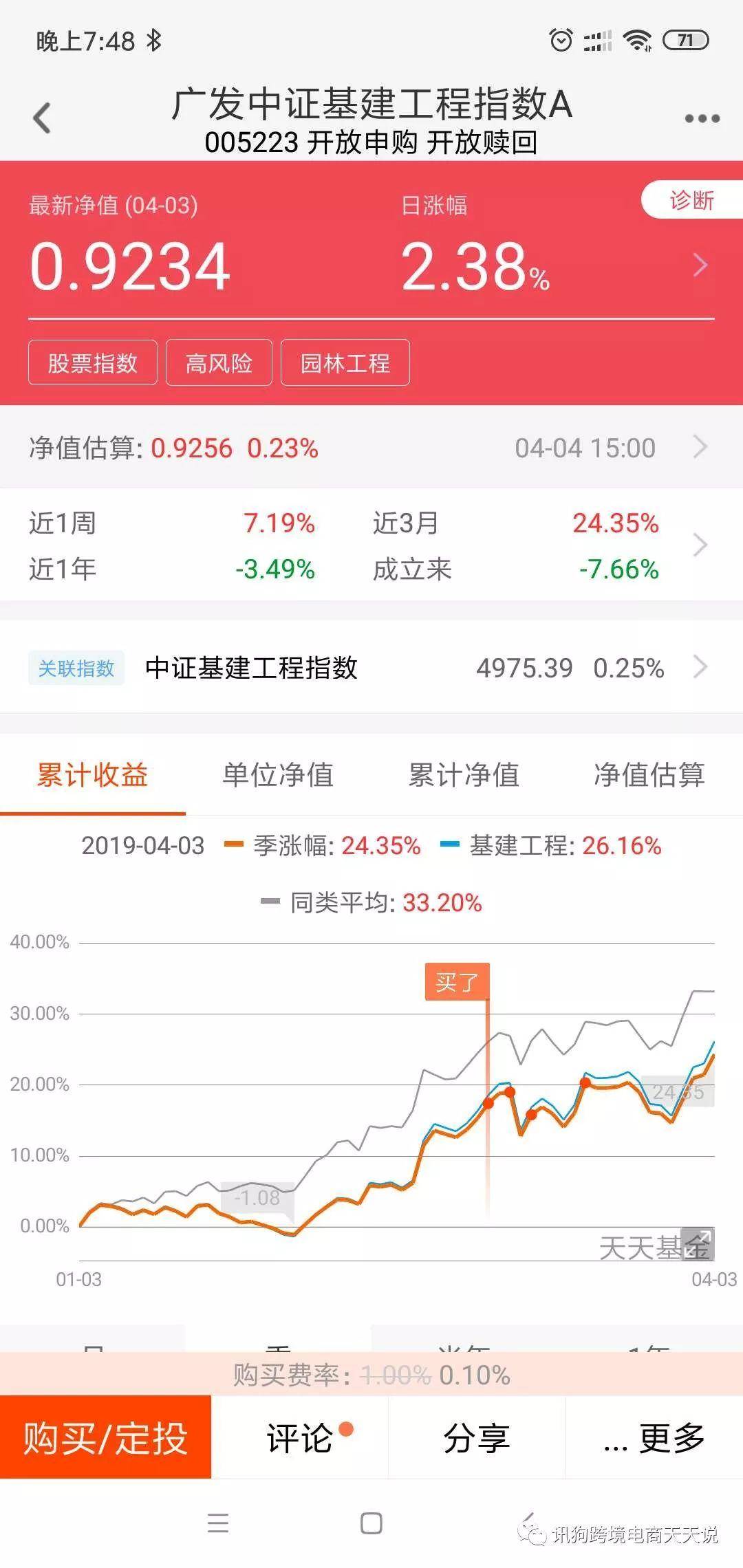The height and width of the screenshot is (1568, 743).
Task: Open the linked 中证基建工程指数 index
Action: click(371, 667)
